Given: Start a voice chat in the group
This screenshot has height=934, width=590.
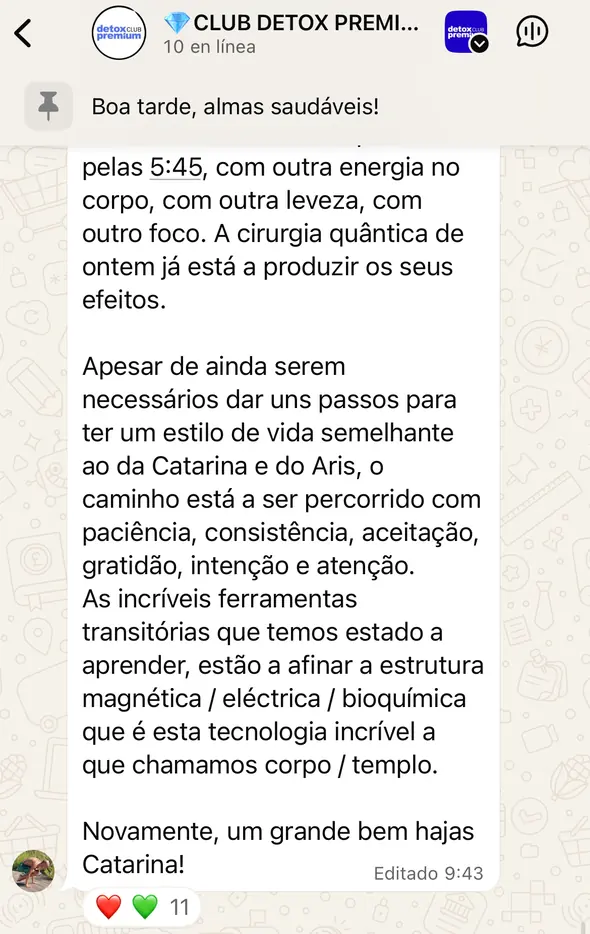Looking at the screenshot, I should [532, 32].
